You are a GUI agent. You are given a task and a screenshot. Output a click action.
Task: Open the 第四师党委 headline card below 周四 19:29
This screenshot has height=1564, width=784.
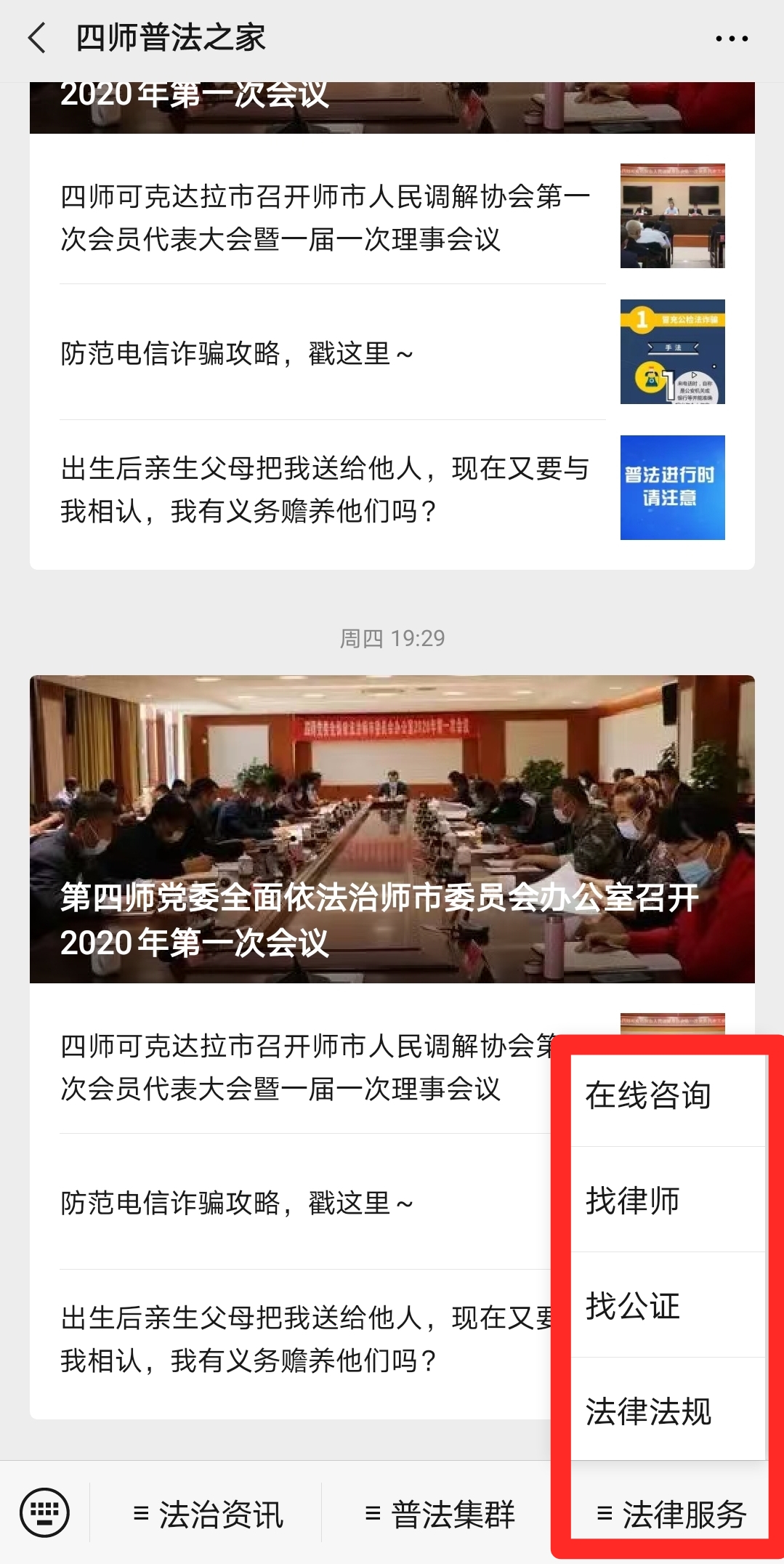(x=392, y=829)
